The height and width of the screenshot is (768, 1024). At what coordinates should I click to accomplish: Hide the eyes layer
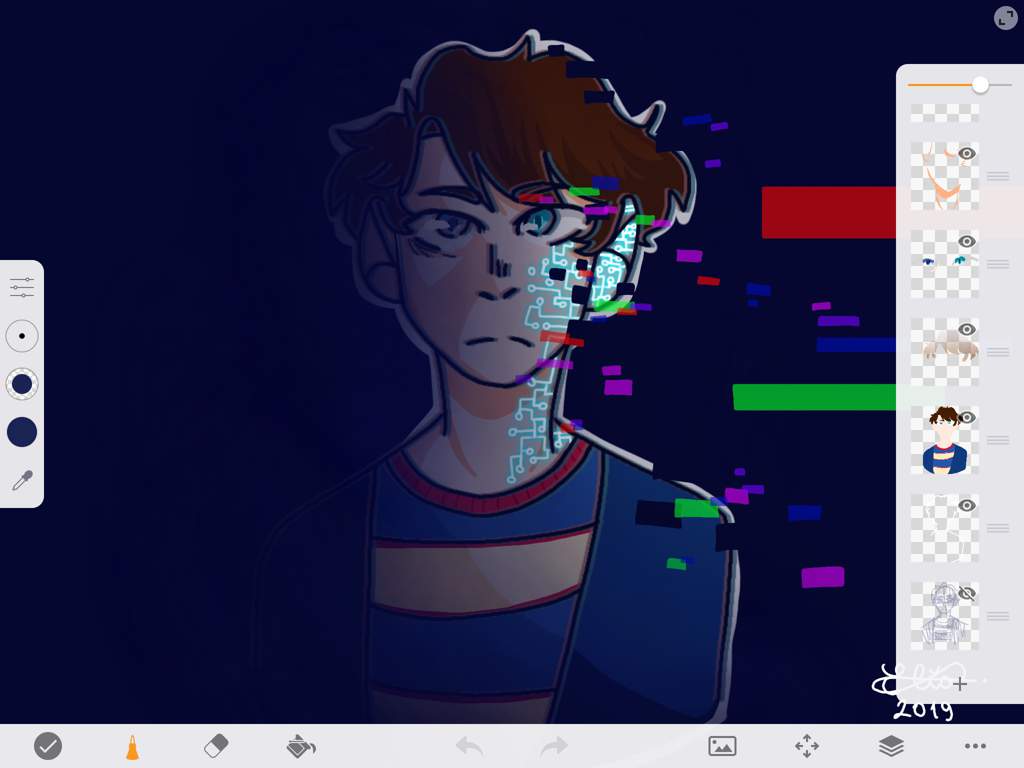point(966,242)
